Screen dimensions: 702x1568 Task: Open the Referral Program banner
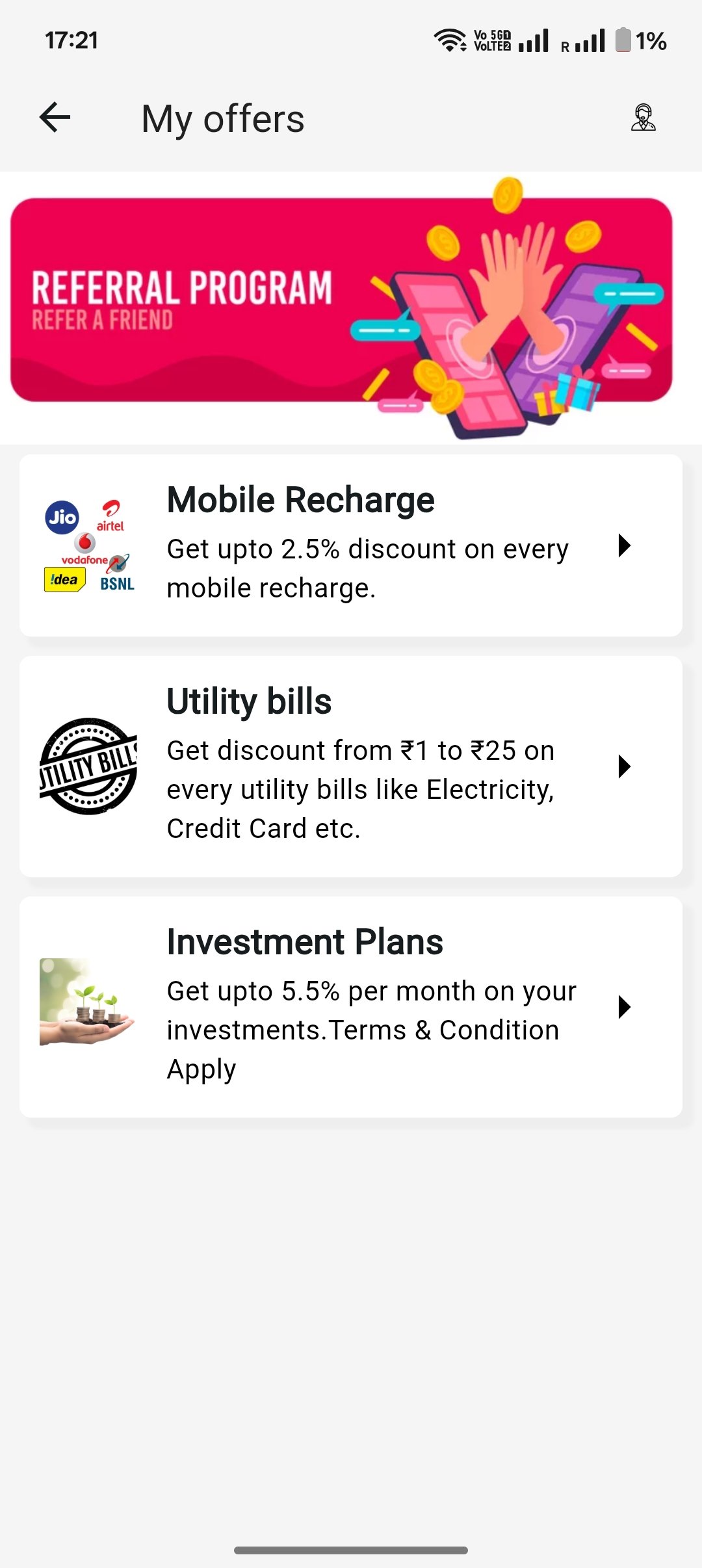tap(341, 300)
